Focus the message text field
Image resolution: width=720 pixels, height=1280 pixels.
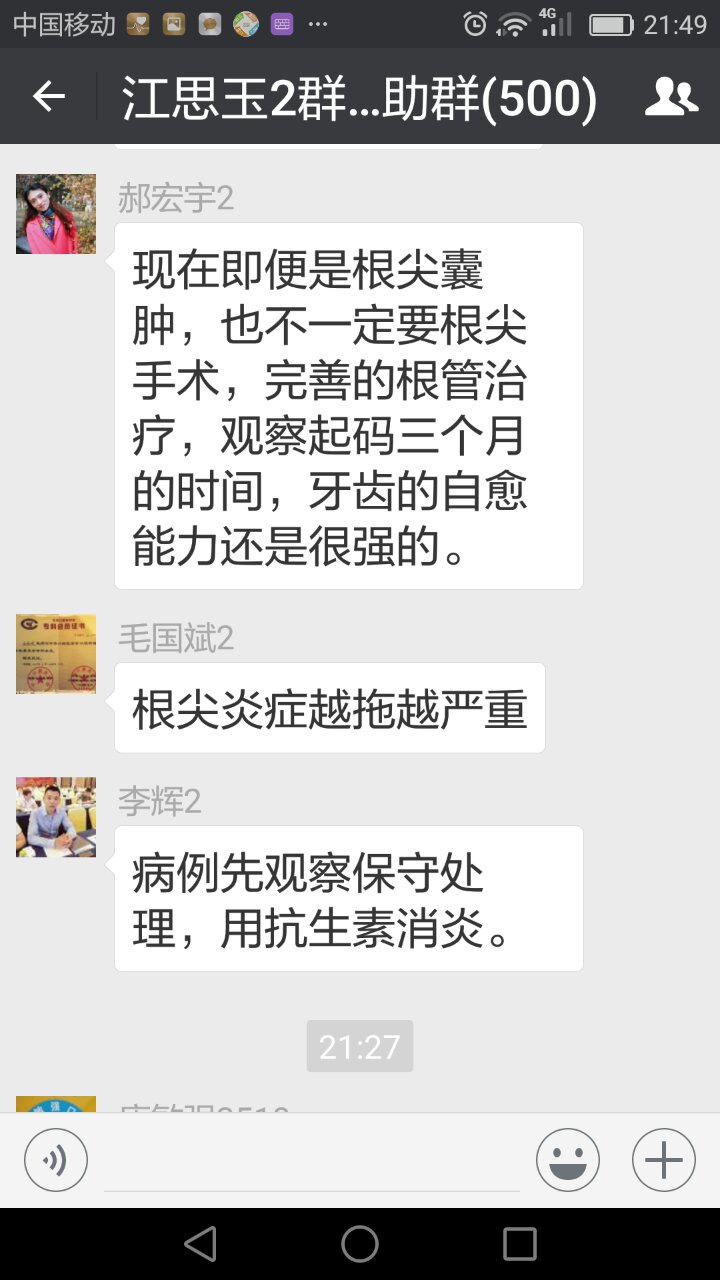point(312,1162)
